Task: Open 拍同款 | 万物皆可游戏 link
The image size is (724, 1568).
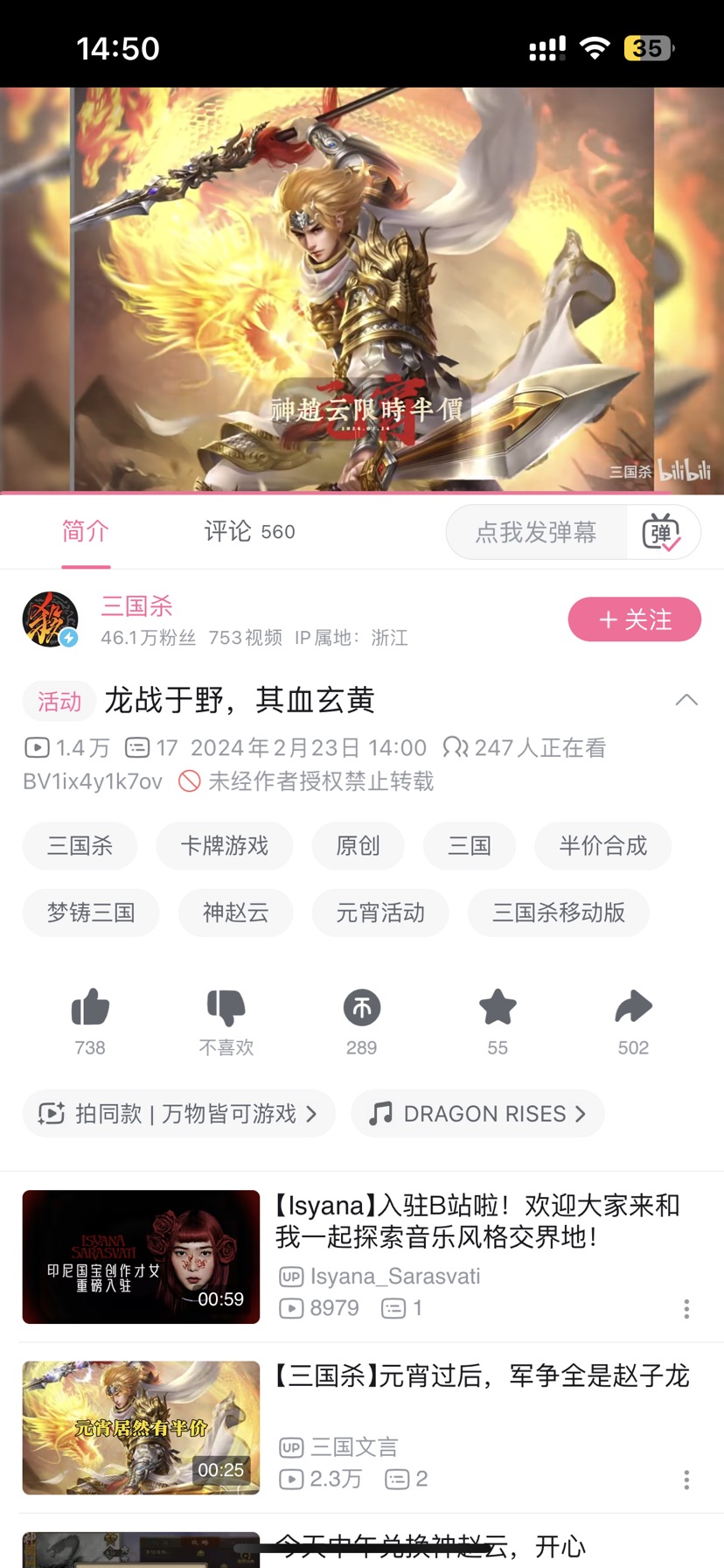Action: (178, 1113)
